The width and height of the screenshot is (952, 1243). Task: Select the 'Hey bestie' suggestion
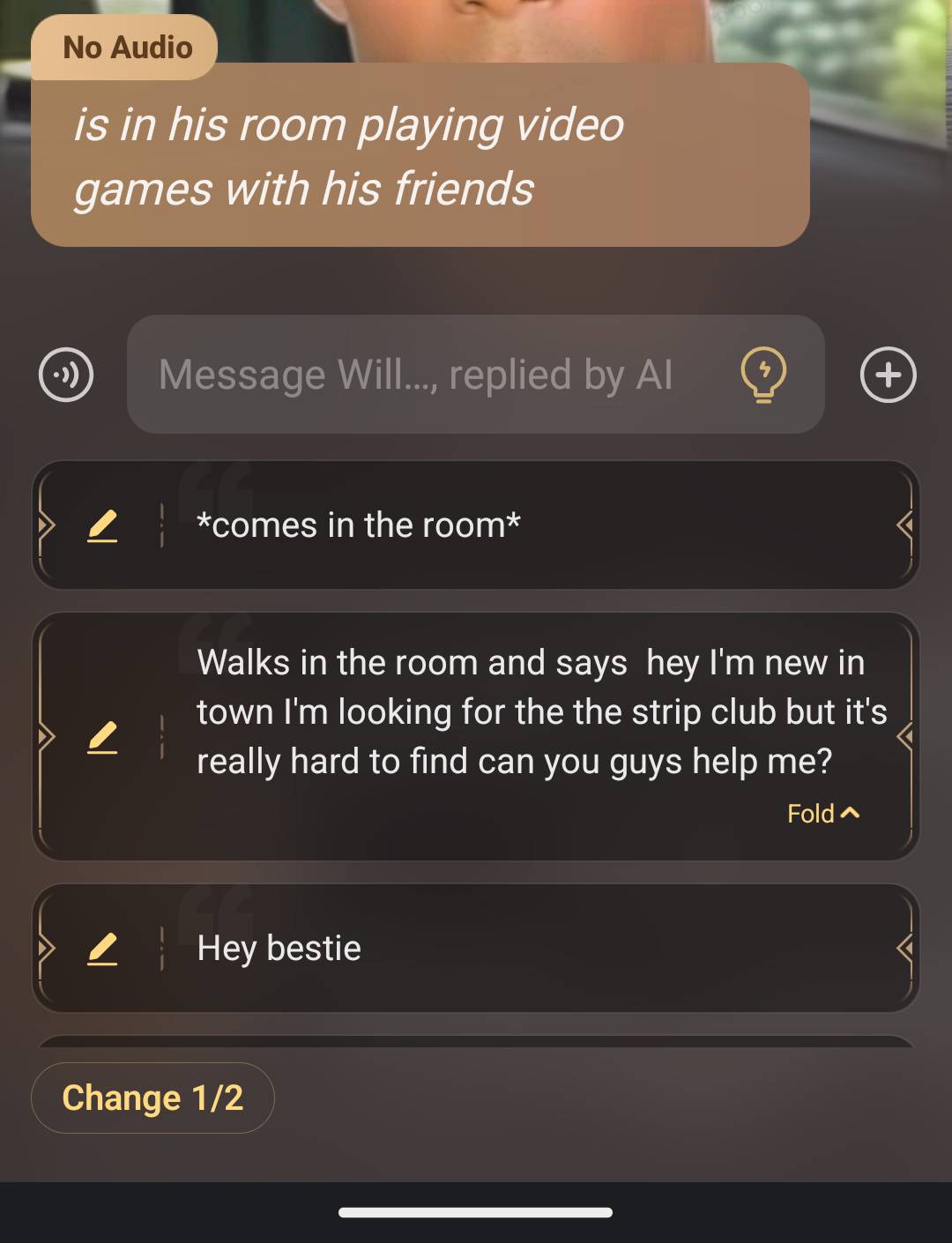click(529, 949)
